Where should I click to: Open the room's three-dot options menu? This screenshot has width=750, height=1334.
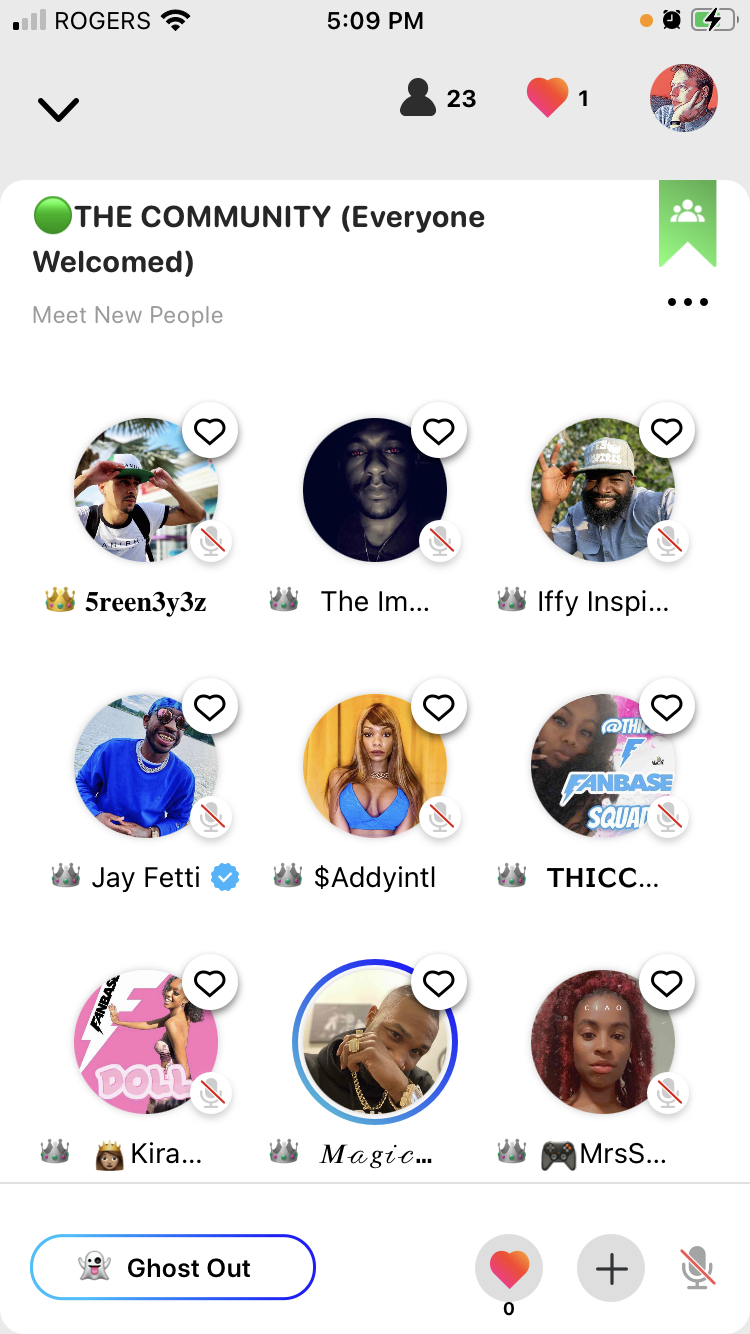pos(688,302)
